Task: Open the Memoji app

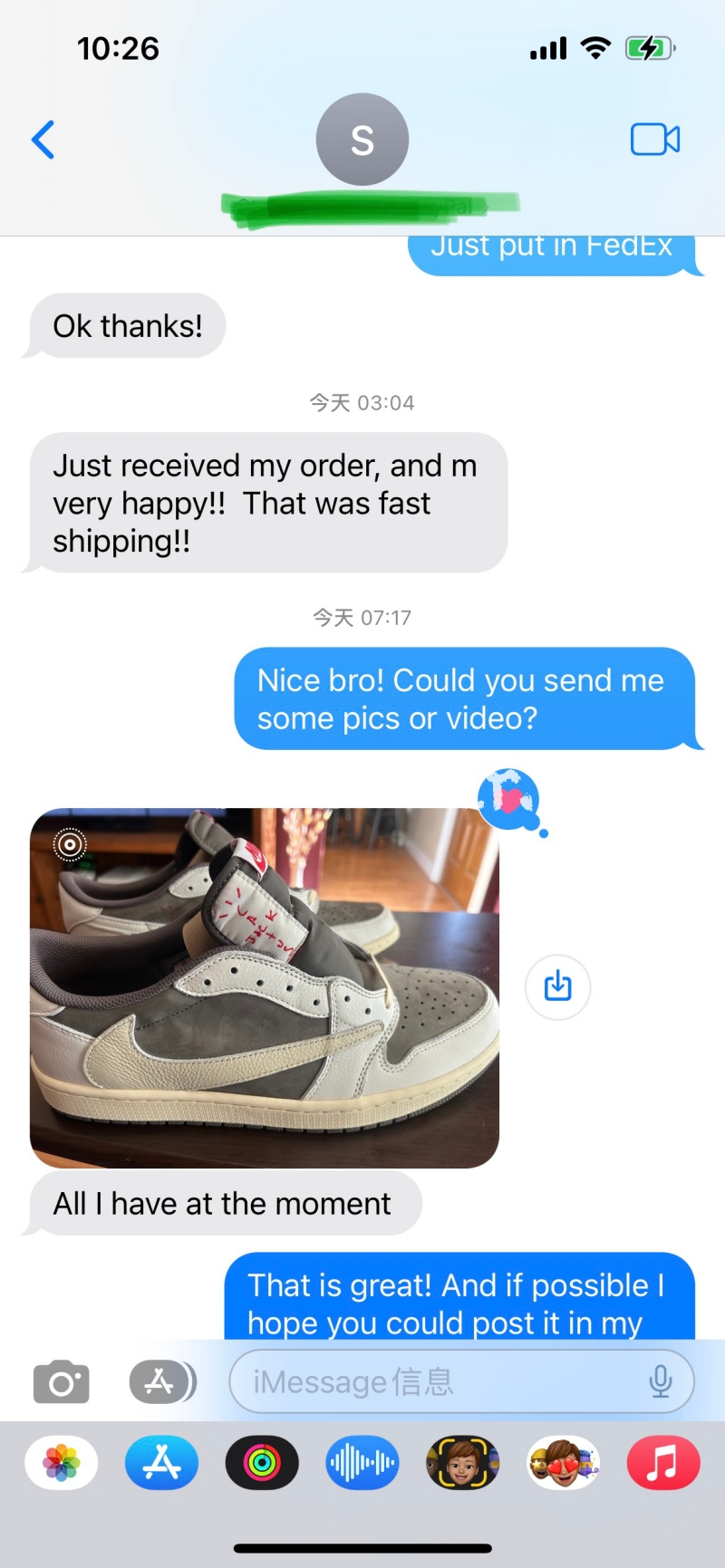Action: pyautogui.click(x=462, y=1463)
